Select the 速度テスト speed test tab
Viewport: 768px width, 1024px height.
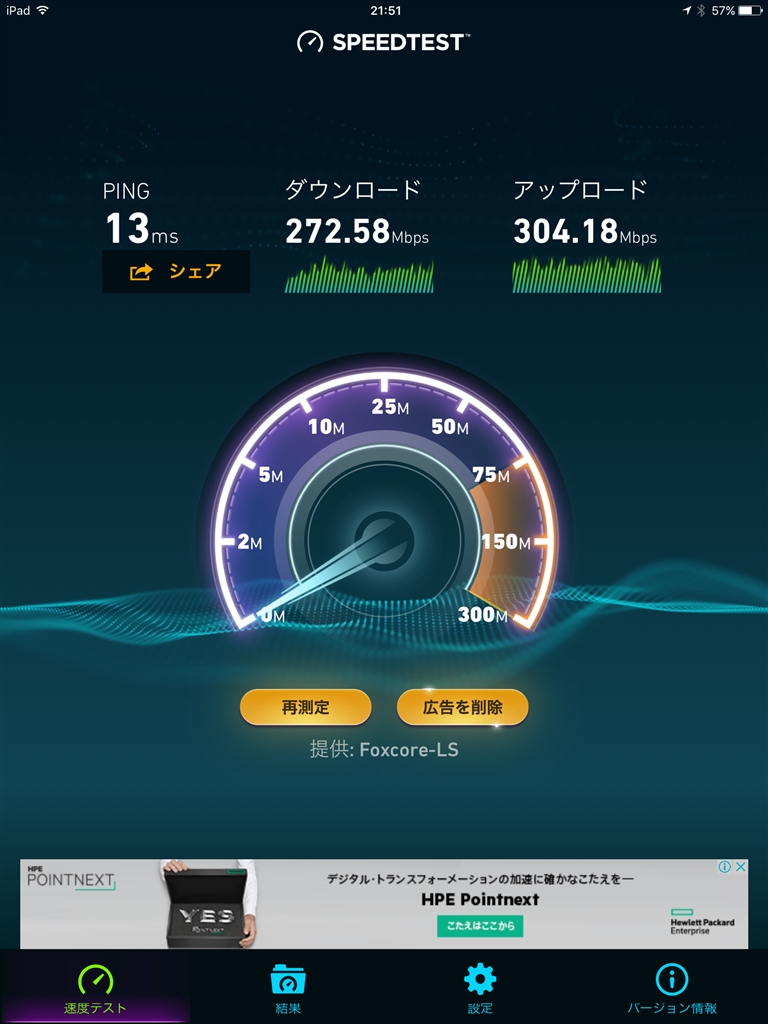click(96, 988)
